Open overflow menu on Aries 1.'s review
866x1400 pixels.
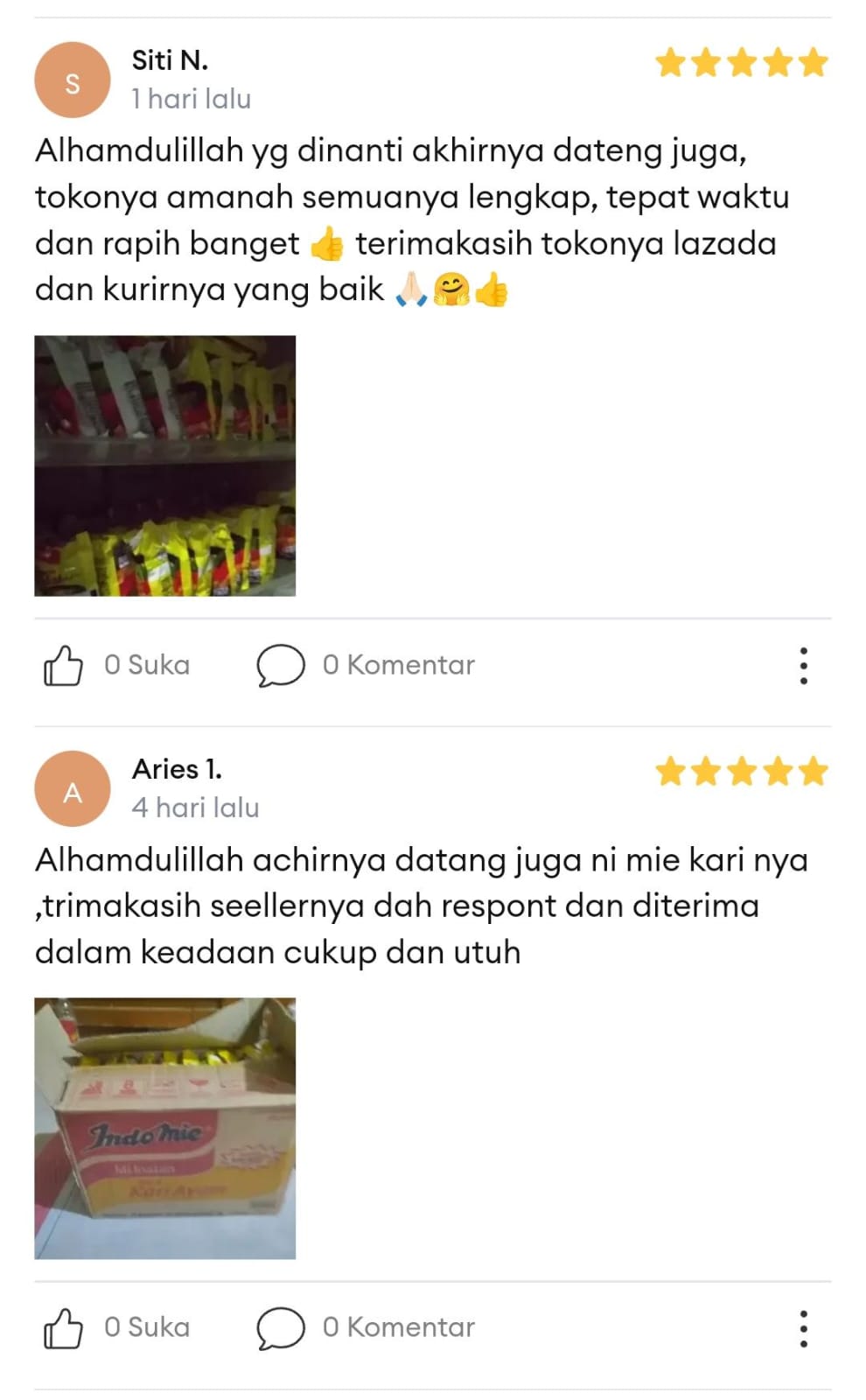click(803, 1328)
